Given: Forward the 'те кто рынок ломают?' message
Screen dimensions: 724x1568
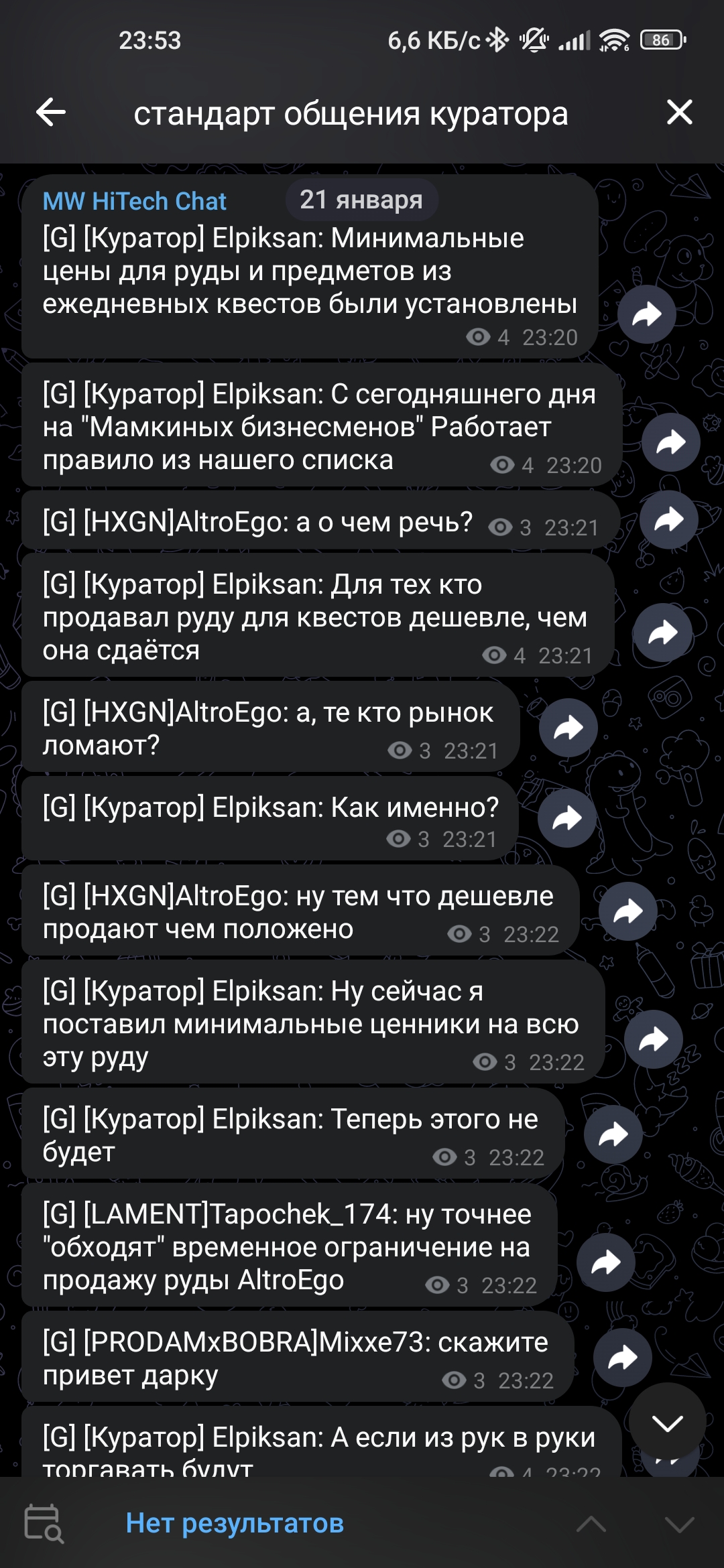Looking at the screenshot, I should coord(568,728).
